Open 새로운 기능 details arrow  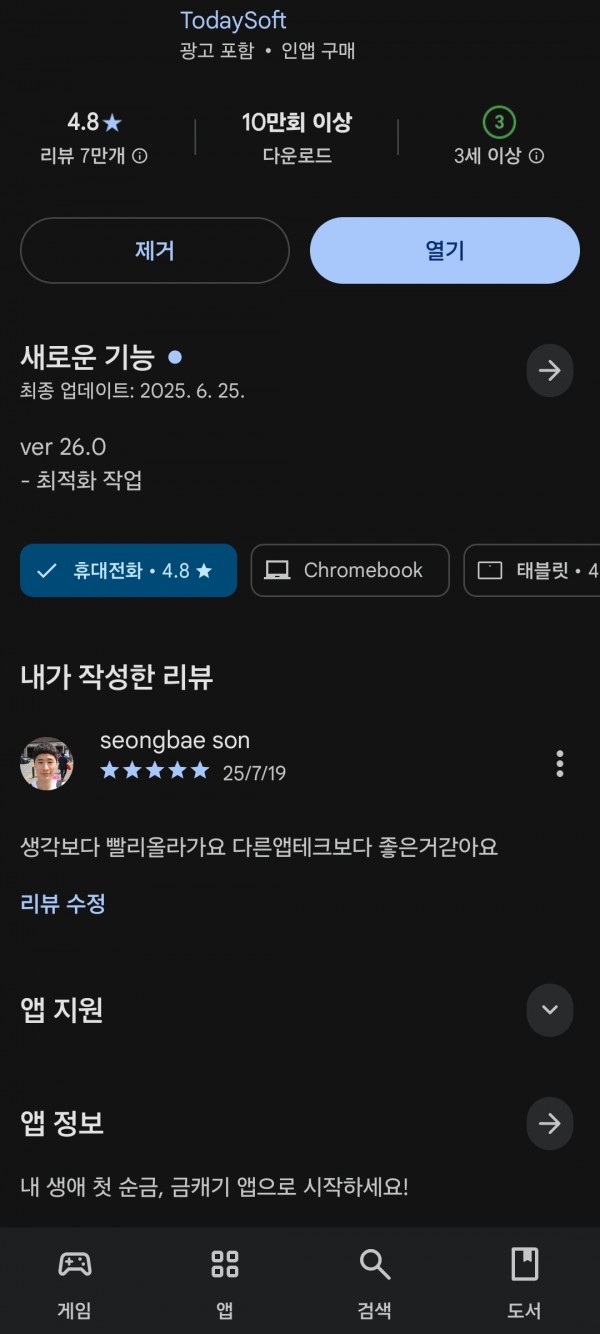[x=550, y=371]
